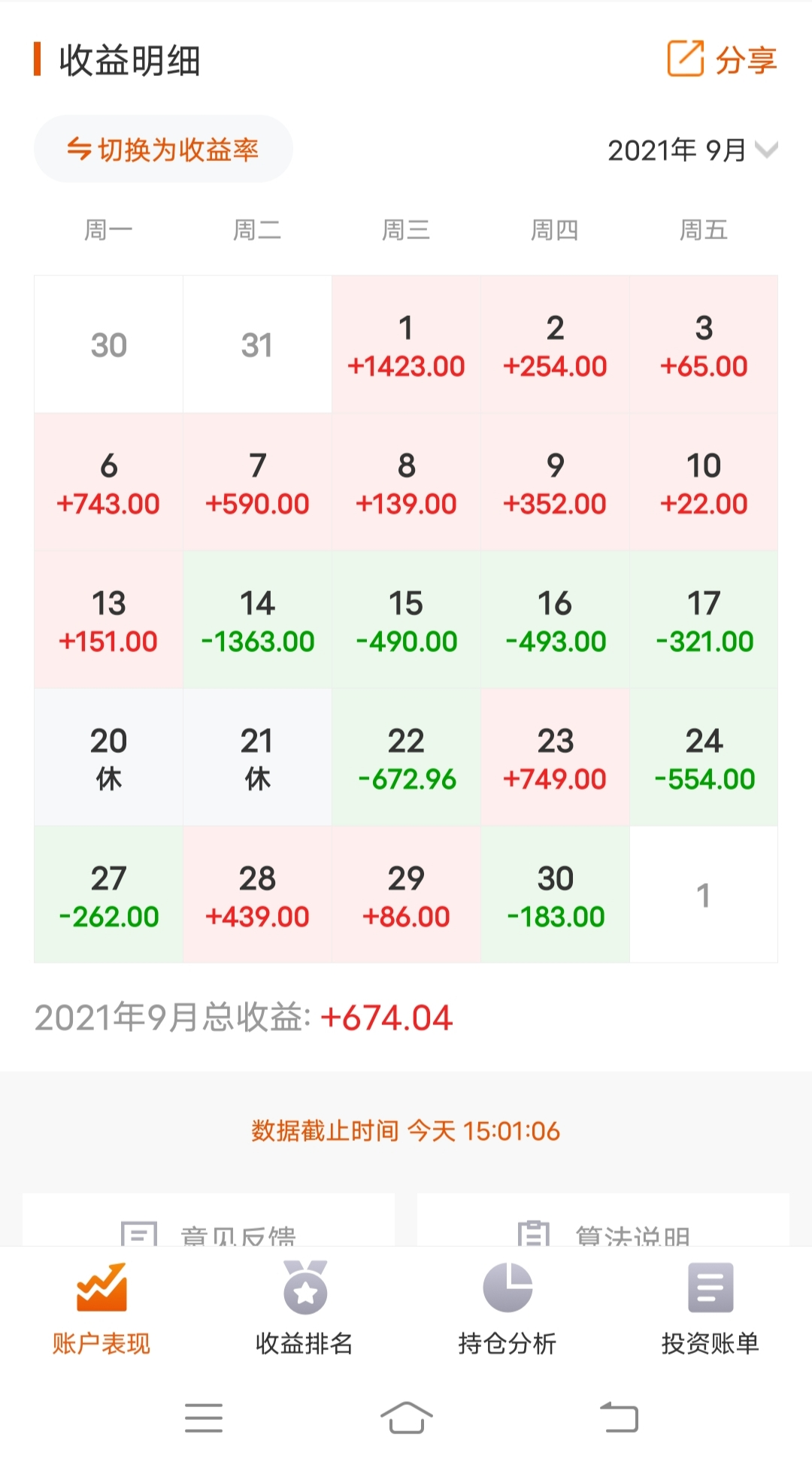Switch view to 收益率 (return rate)
Image resolution: width=812 pixels, height=1465 pixels.
(163, 150)
